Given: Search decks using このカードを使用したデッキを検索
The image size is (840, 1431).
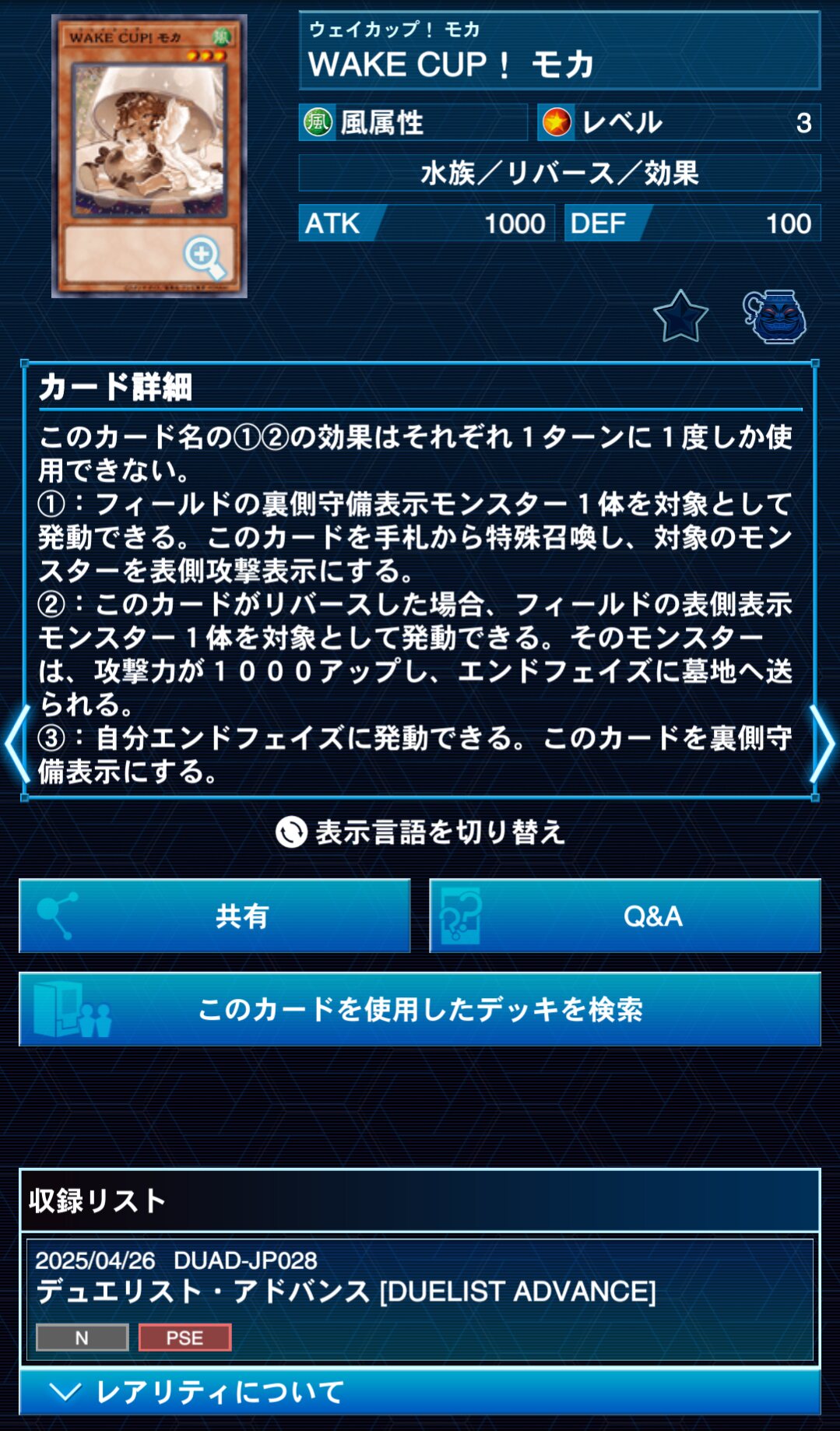Looking at the screenshot, I should (x=420, y=1009).
